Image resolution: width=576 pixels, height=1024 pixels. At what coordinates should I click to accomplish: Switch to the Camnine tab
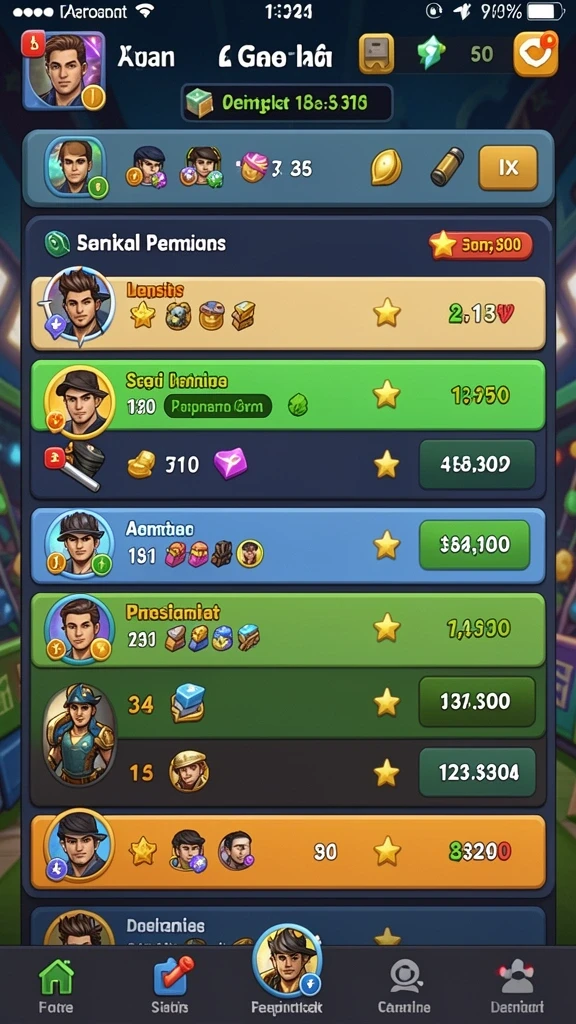pos(404,985)
